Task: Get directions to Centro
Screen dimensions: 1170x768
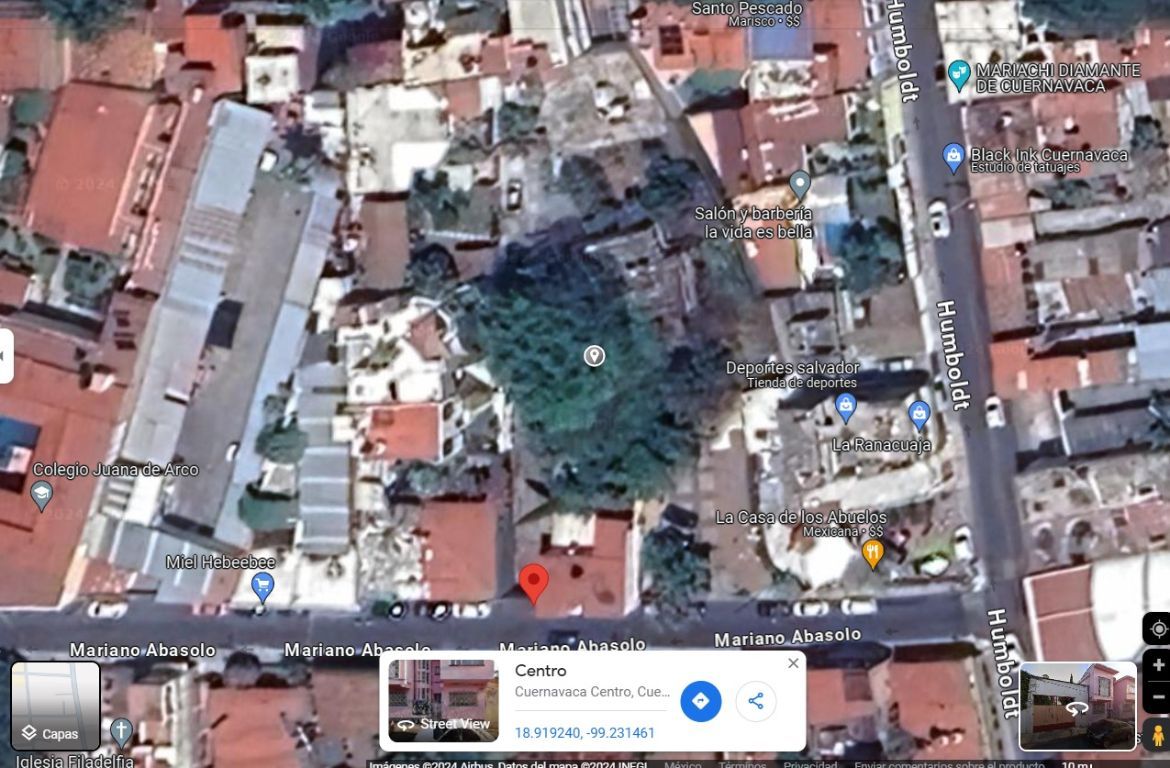Action: point(701,701)
